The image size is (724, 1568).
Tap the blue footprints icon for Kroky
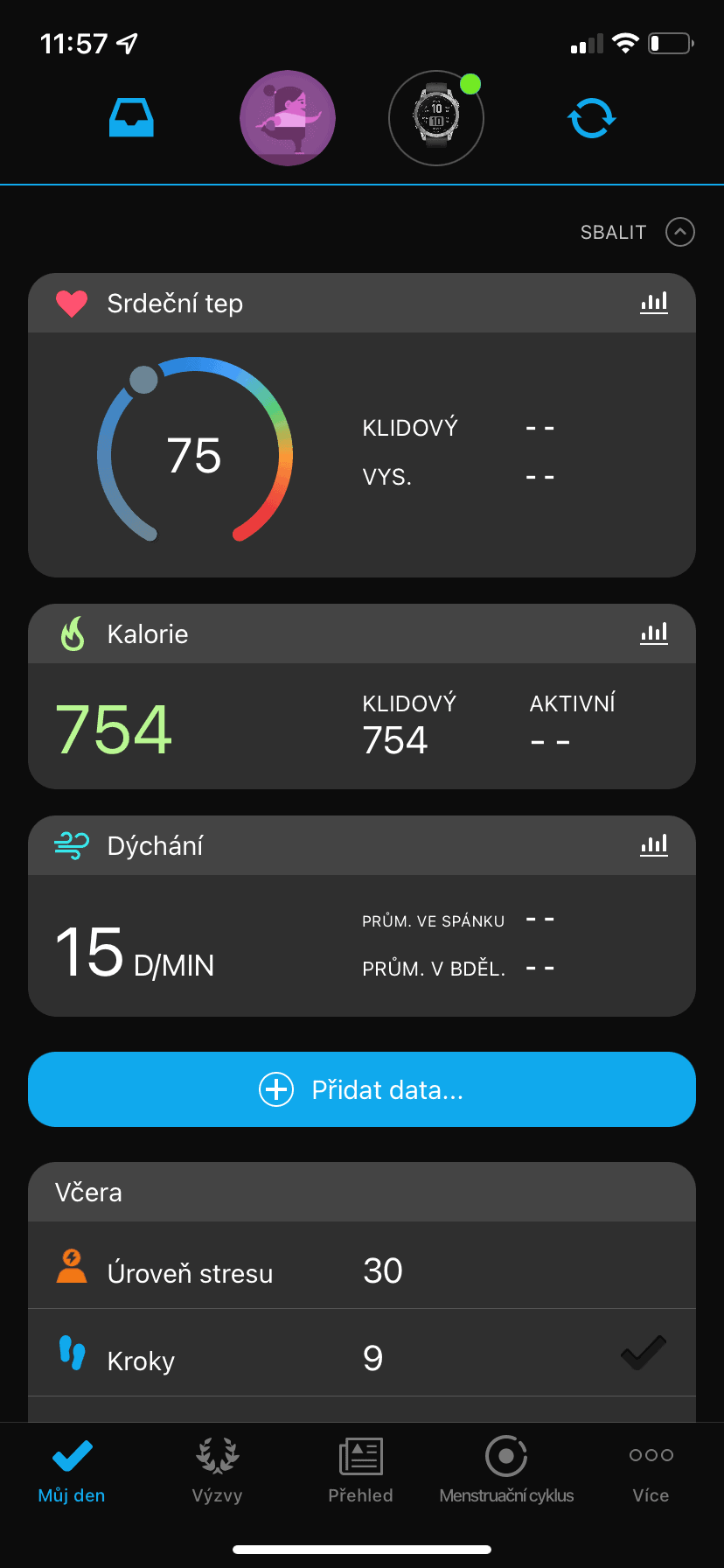coord(72,1358)
